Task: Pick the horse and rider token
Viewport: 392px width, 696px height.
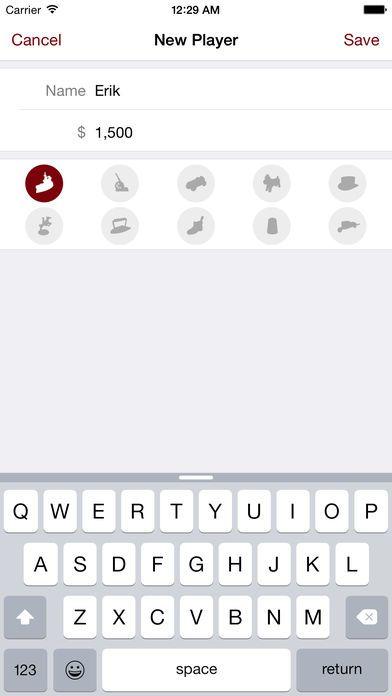Action: click(44, 226)
